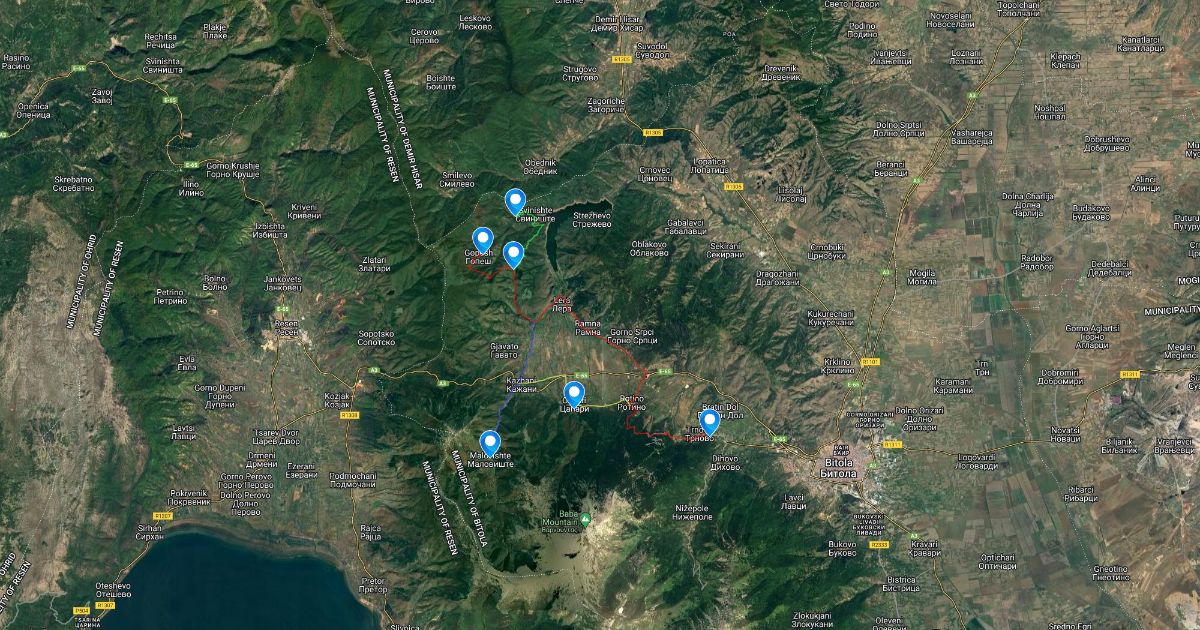Select the marker at Malovishte
This screenshot has height=630, width=1200.
pyautogui.click(x=490, y=441)
